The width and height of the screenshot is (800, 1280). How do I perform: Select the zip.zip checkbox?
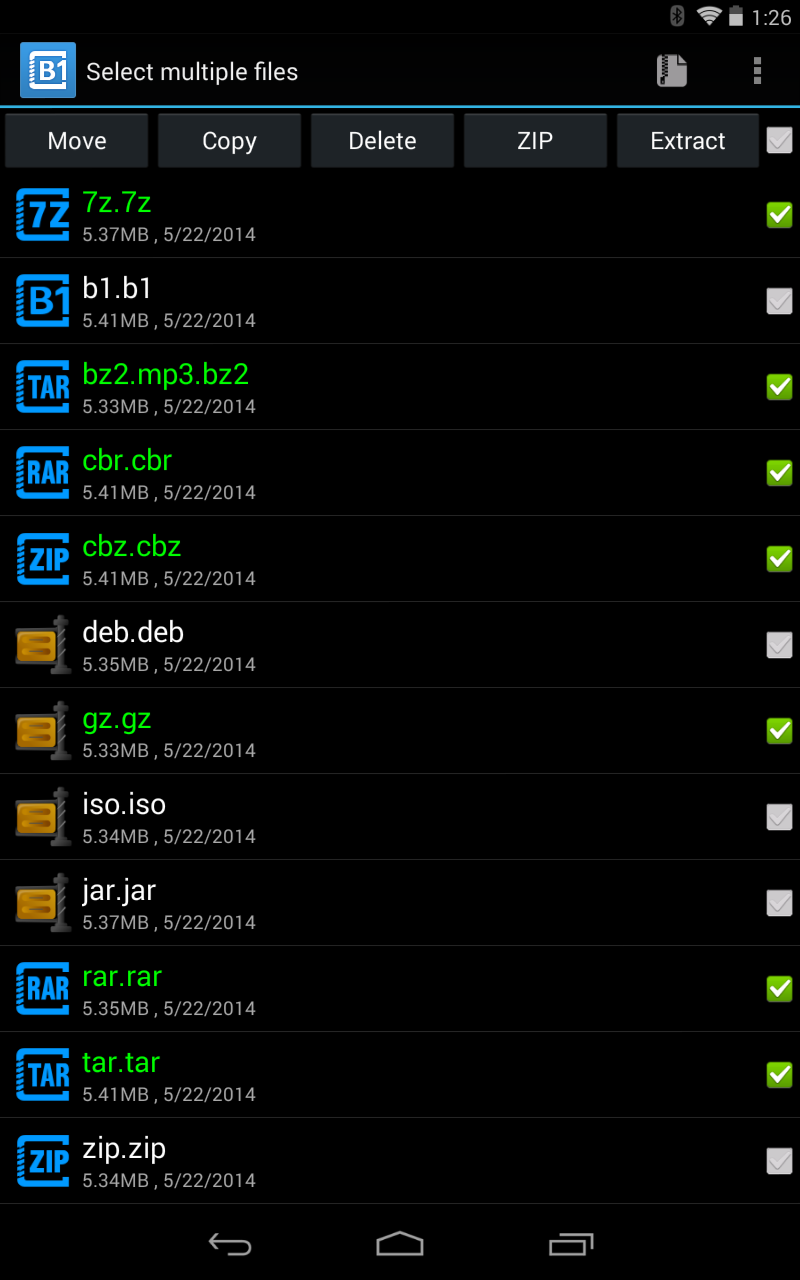coord(779,1161)
